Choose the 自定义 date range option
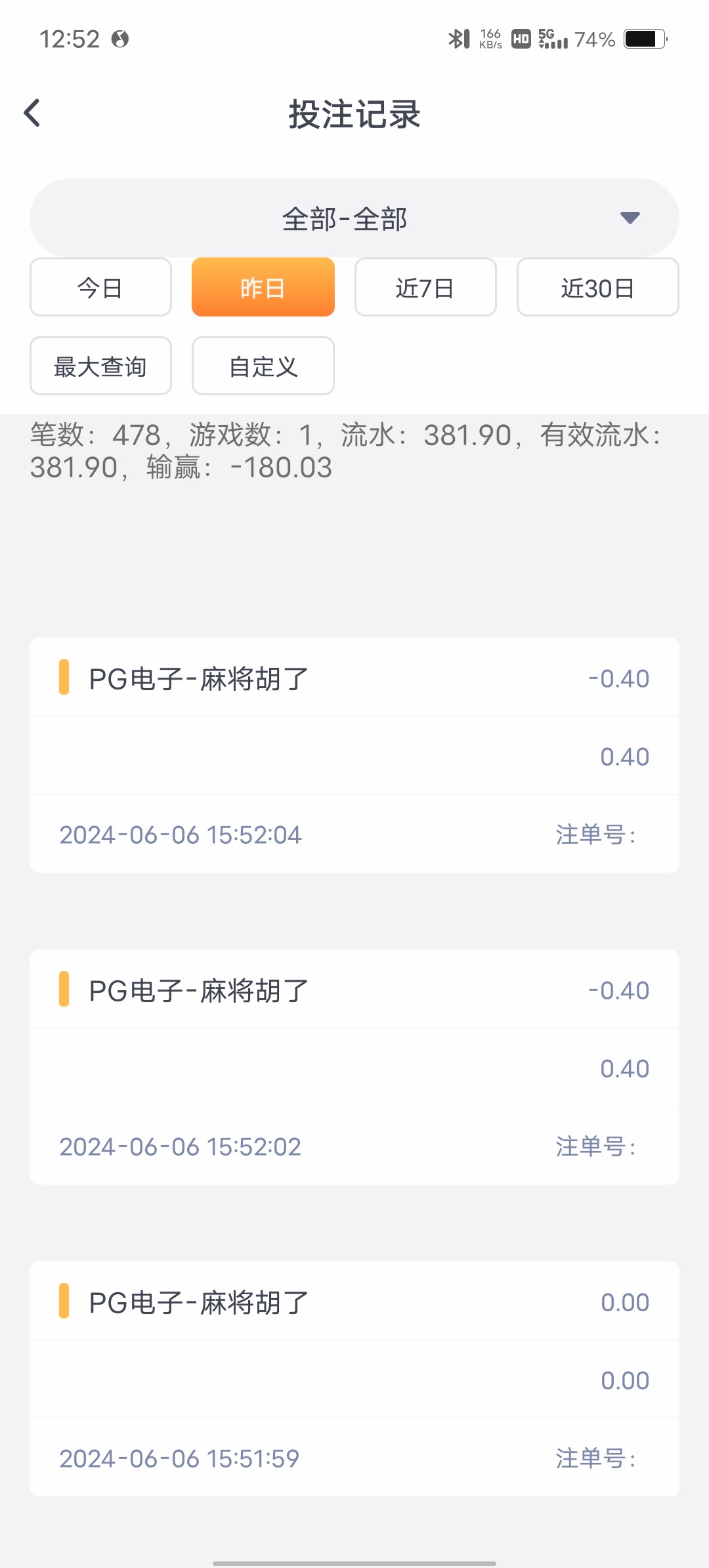Image resolution: width=709 pixels, height=1568 pixels. tap(263, 366)
